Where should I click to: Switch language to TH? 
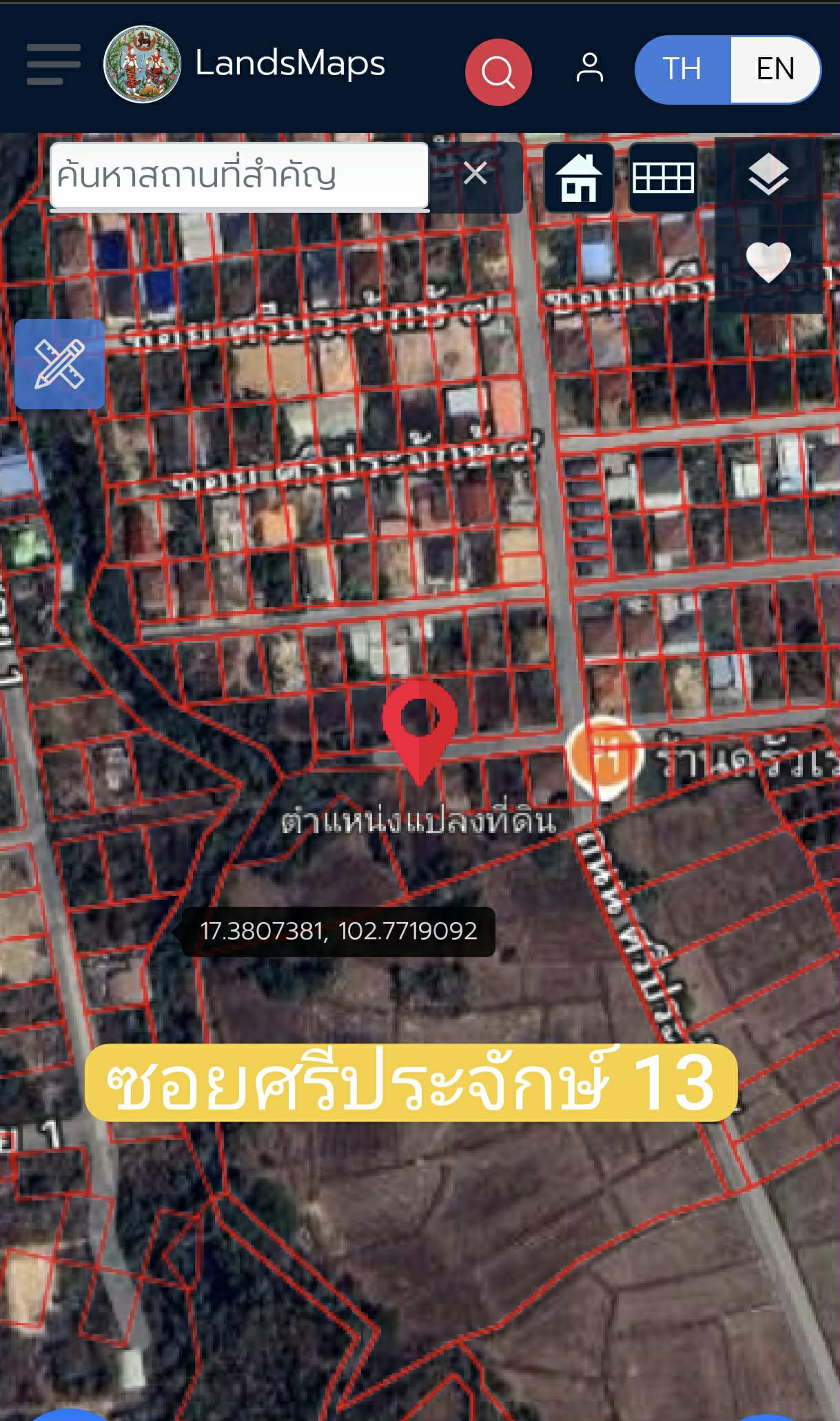pyautogui.click(x=682, y=69)
